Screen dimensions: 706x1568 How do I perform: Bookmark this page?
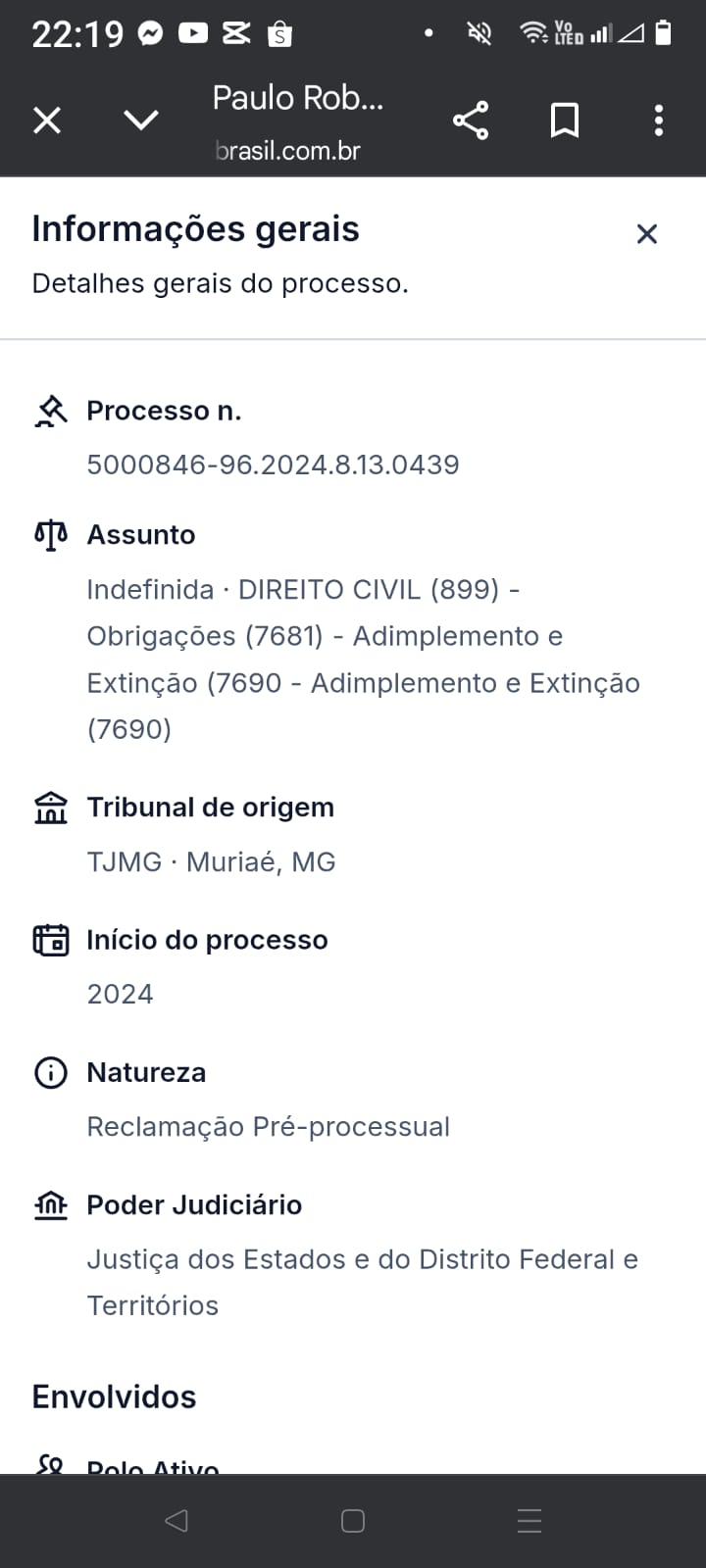pos(565,121)
